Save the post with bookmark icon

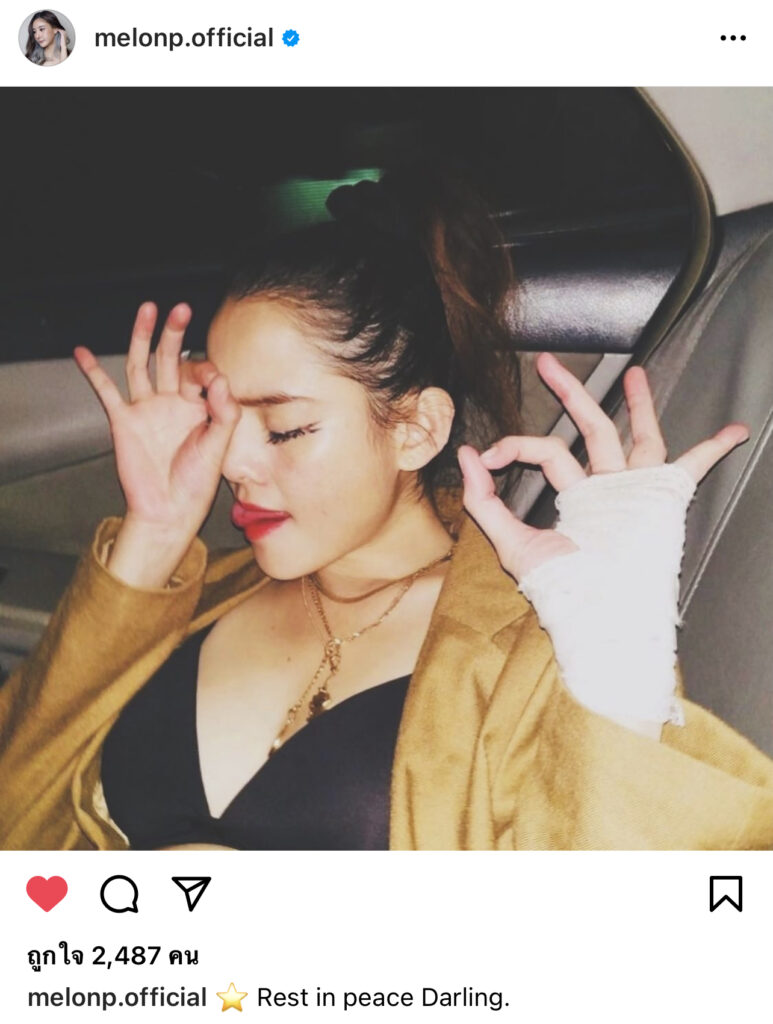(x=726, y=893)
